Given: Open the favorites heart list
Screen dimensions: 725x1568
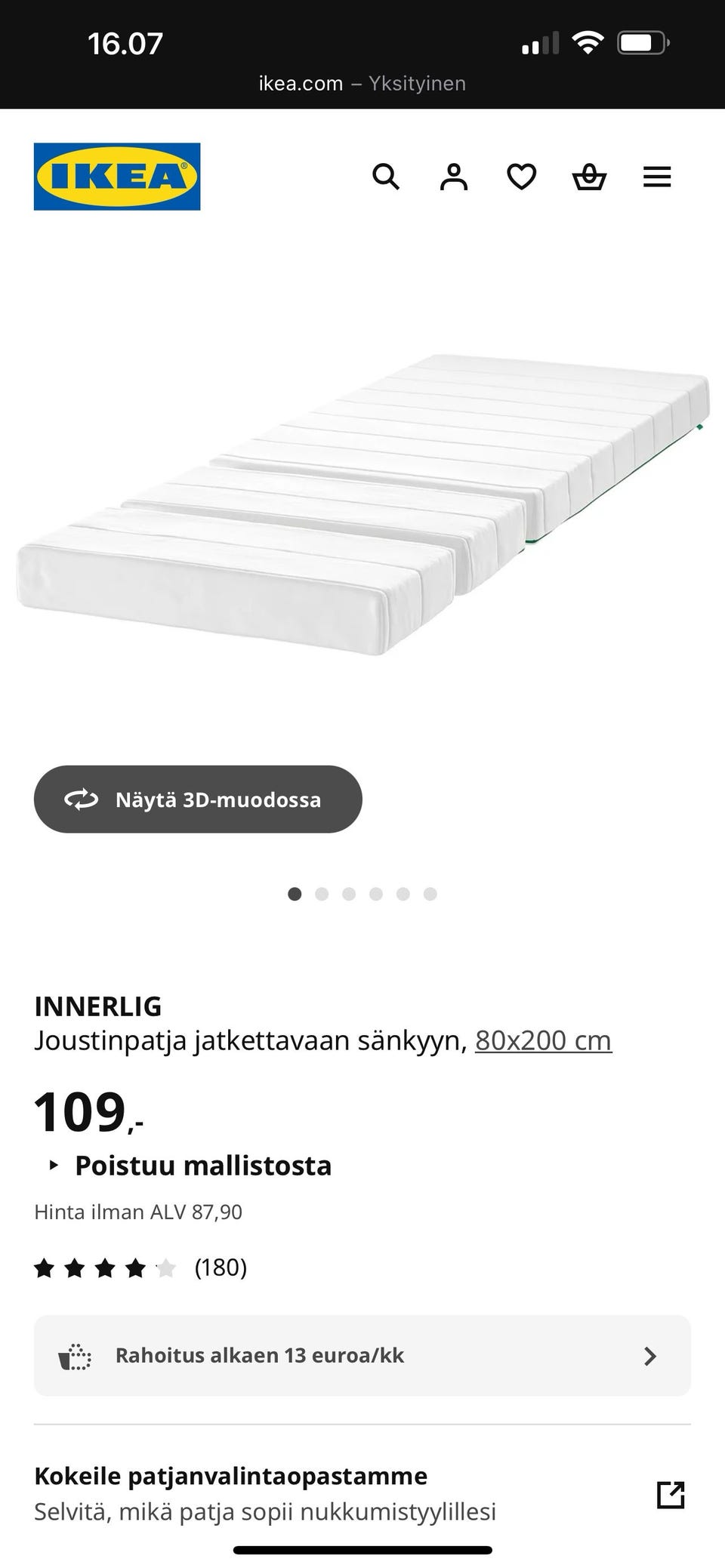Looking at the screenshot, I should [x=521, y=177].
